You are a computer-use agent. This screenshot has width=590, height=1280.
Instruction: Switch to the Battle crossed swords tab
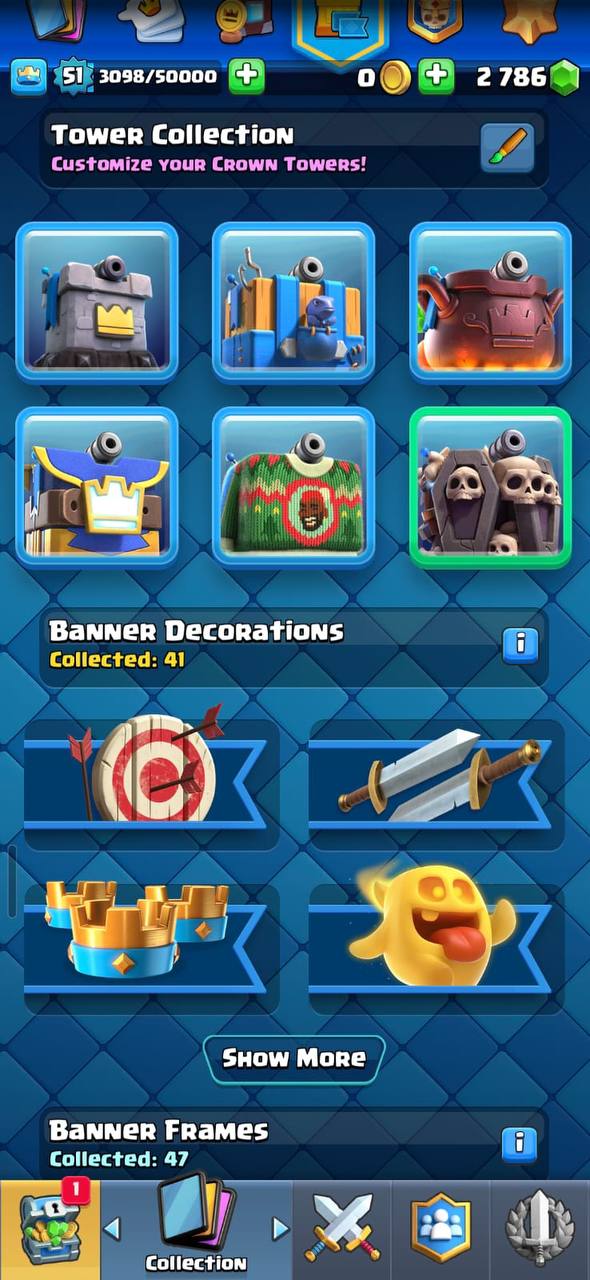coord(343,1229)
